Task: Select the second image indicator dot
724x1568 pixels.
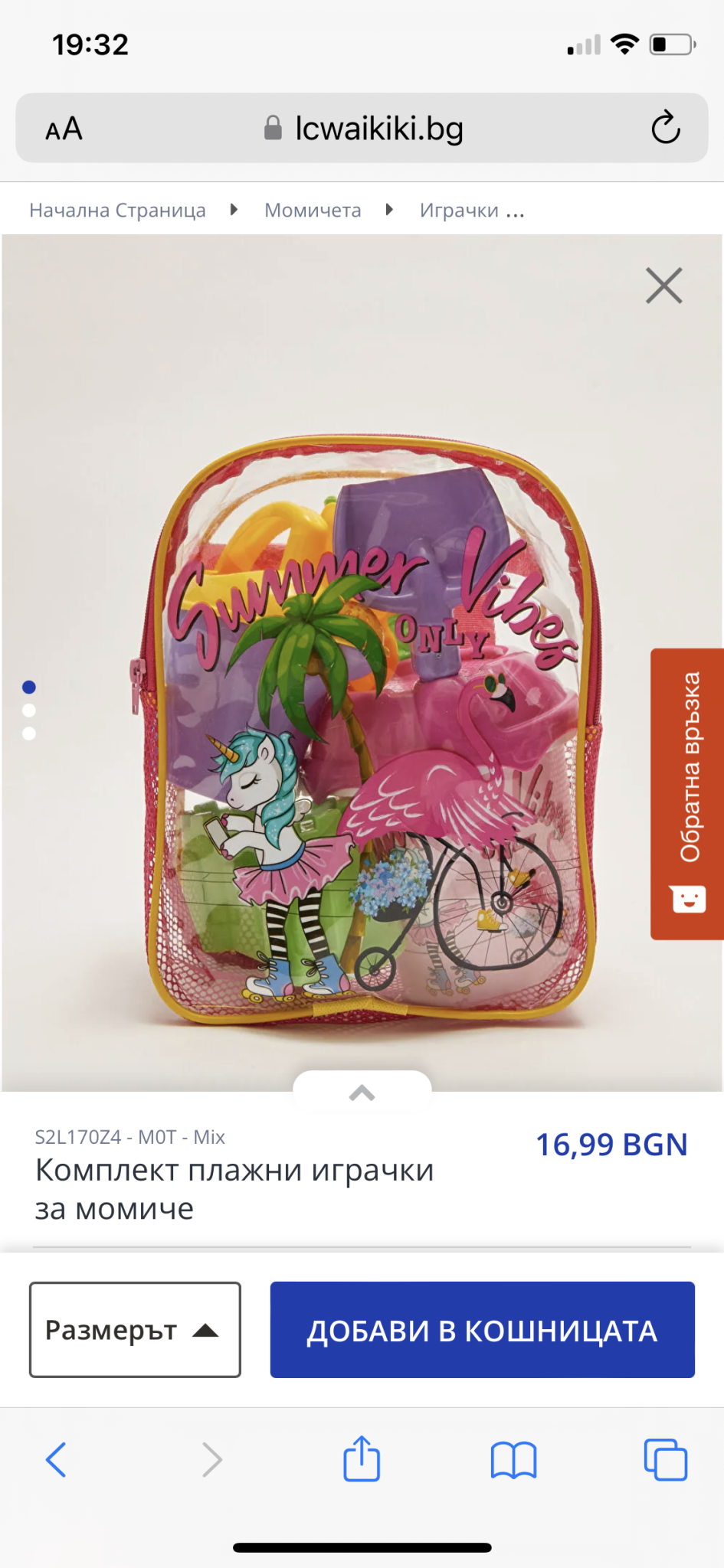Action: point(29,710)
